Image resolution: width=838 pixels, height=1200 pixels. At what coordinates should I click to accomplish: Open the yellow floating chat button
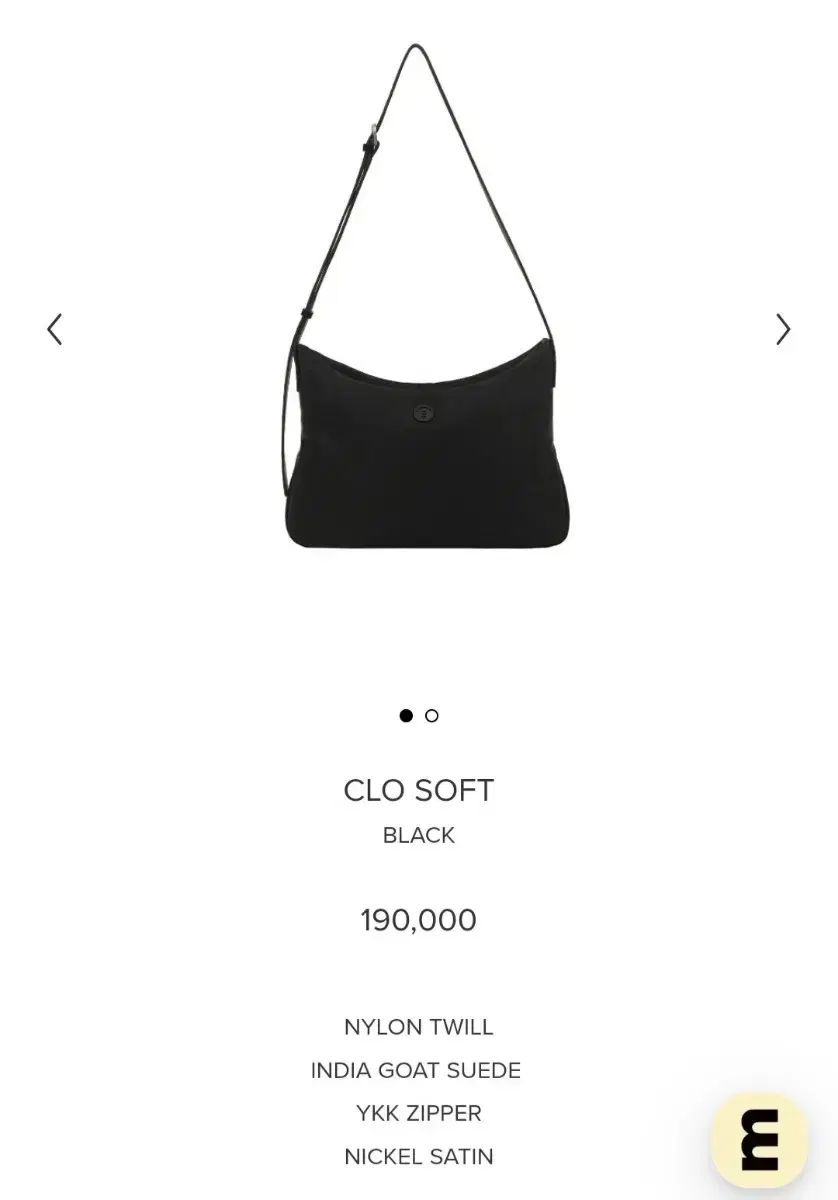759,1140
